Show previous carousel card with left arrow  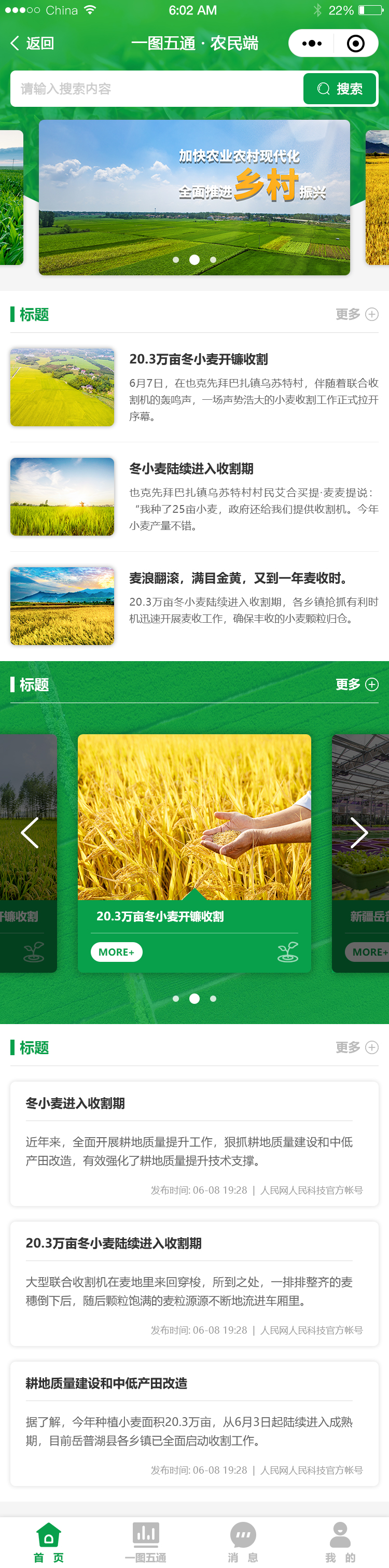tap(29, 832)
